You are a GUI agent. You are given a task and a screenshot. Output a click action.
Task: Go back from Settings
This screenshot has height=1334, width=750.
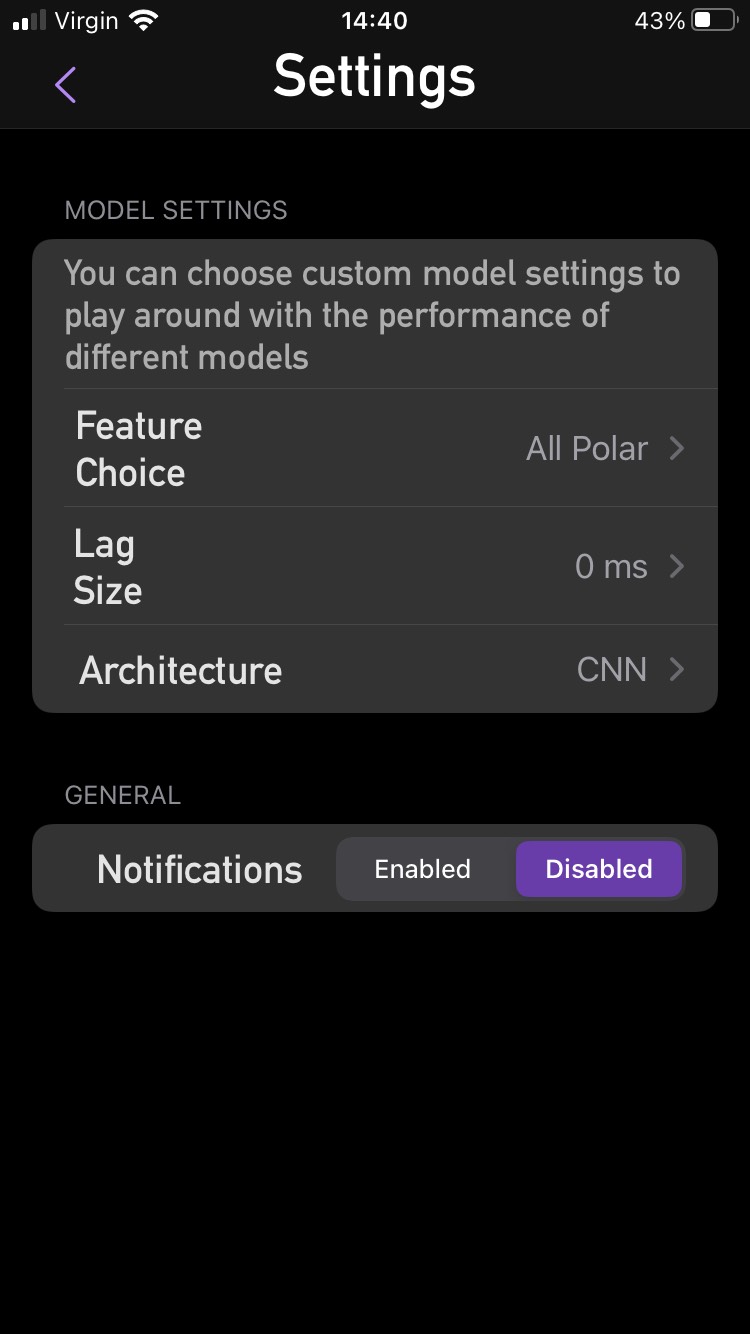66,85
